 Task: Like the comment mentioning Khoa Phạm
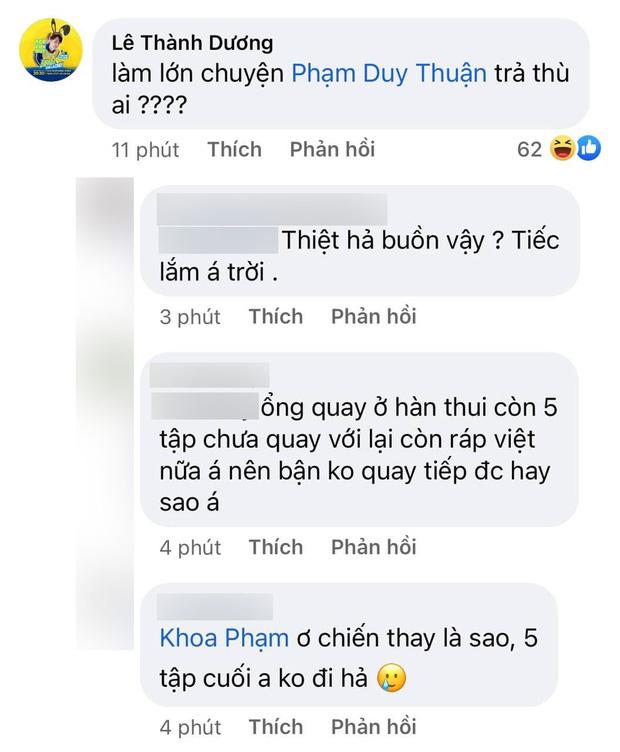(x=275, y=727)
